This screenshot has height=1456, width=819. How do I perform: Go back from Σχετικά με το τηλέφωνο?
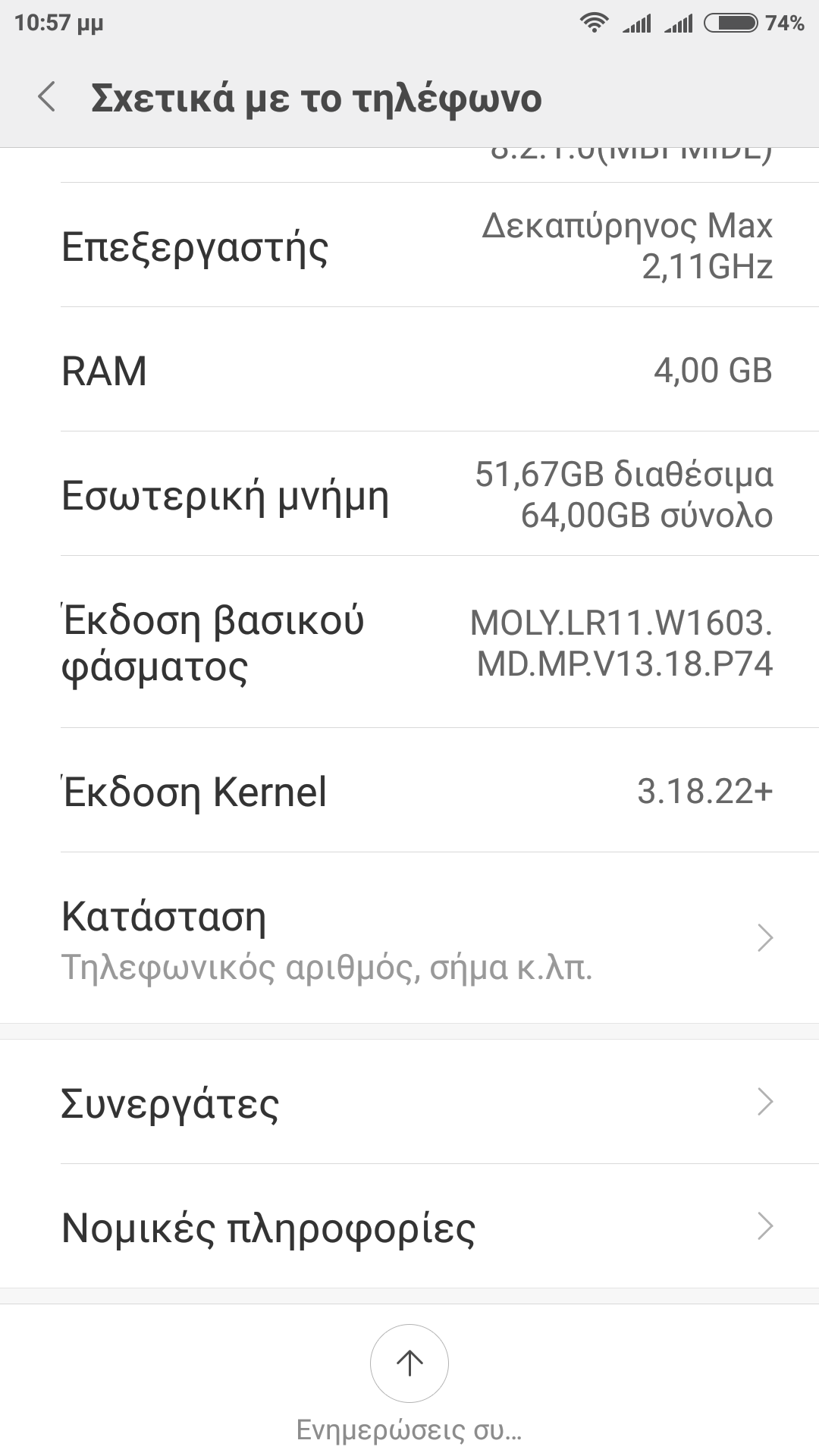tap(47, 98)
